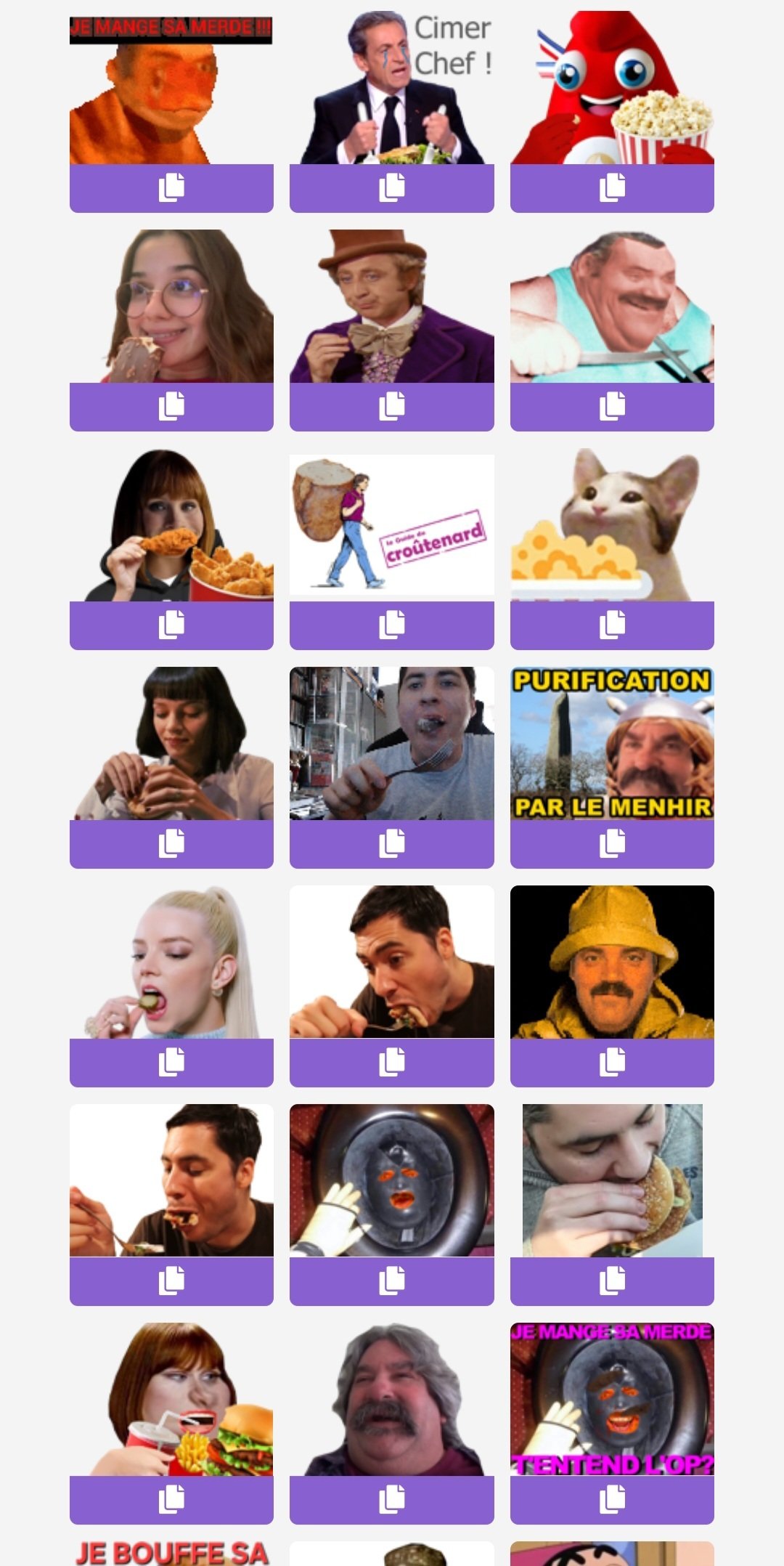Copy the gray-haired mustache man sticker
784x1566 pixels.
tap(392, 1500)
